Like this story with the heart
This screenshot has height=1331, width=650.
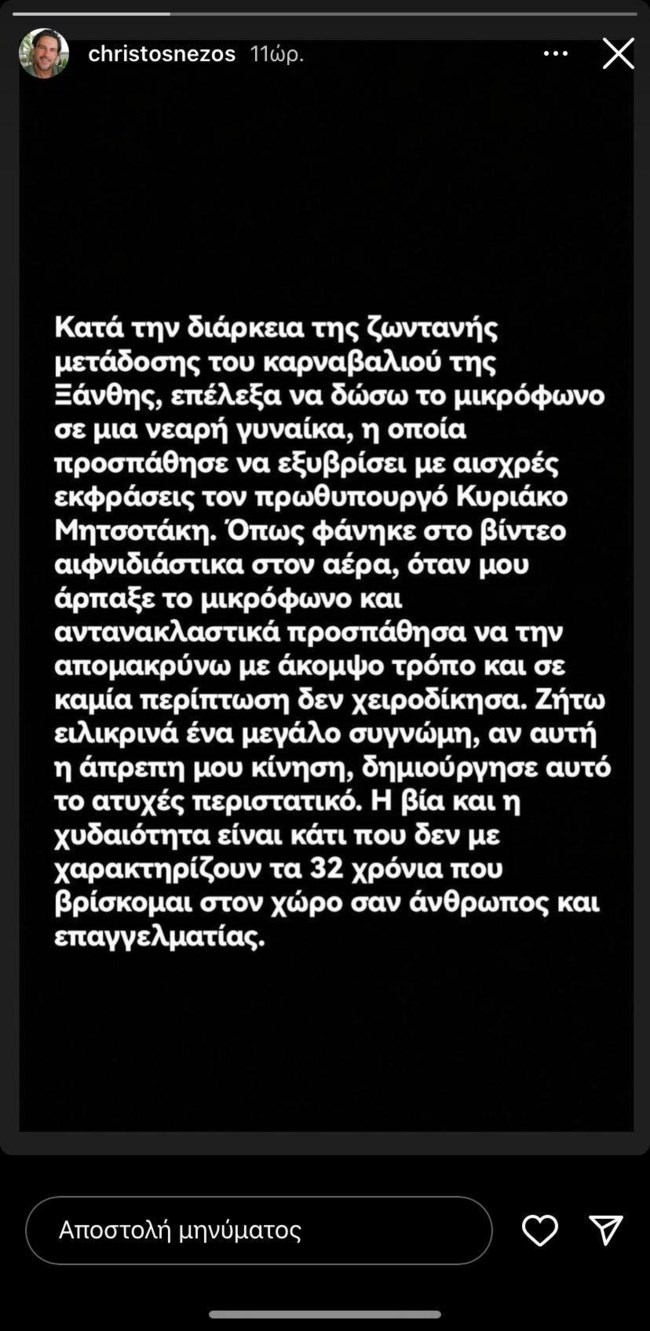540,1230
